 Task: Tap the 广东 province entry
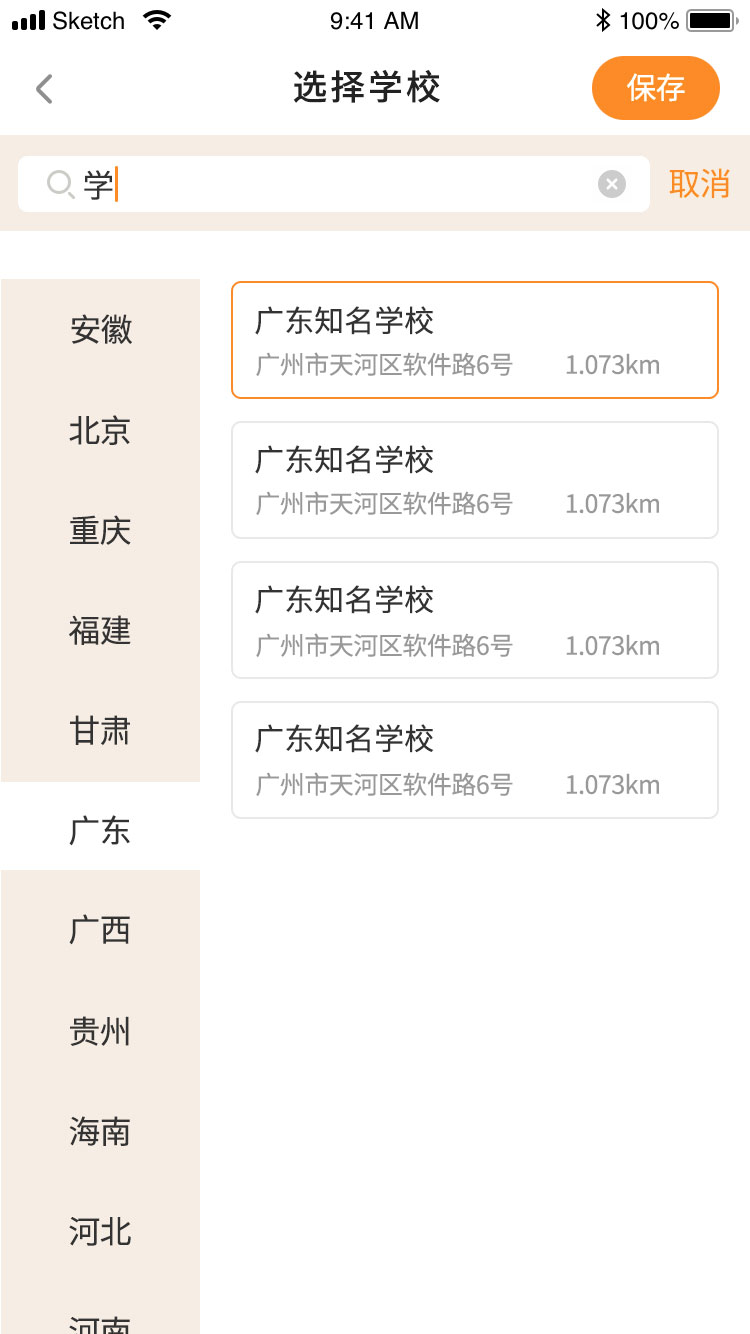[101, 831]
